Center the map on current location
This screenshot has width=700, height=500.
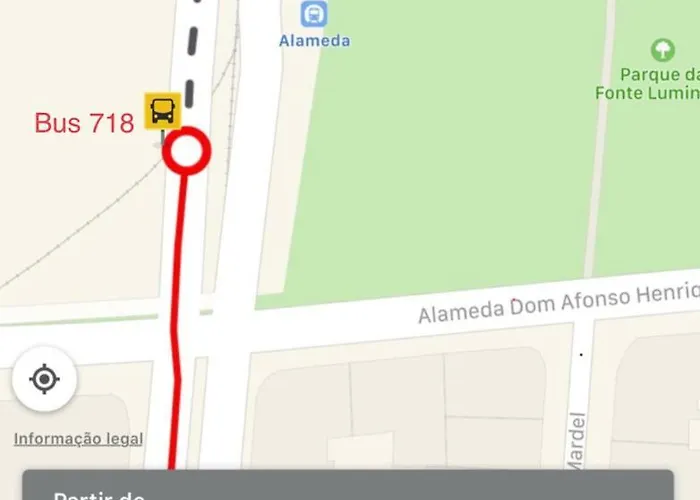pos(44,380)
